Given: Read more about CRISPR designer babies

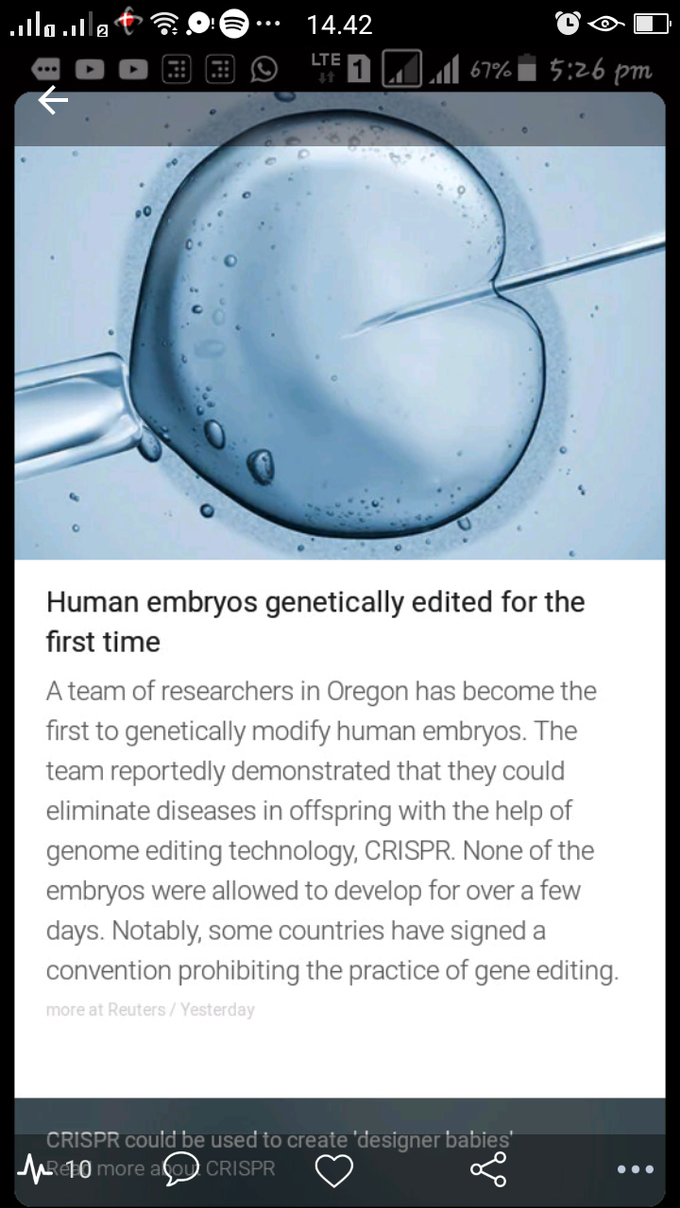Looking at the screenshot, I should 280,1139.
